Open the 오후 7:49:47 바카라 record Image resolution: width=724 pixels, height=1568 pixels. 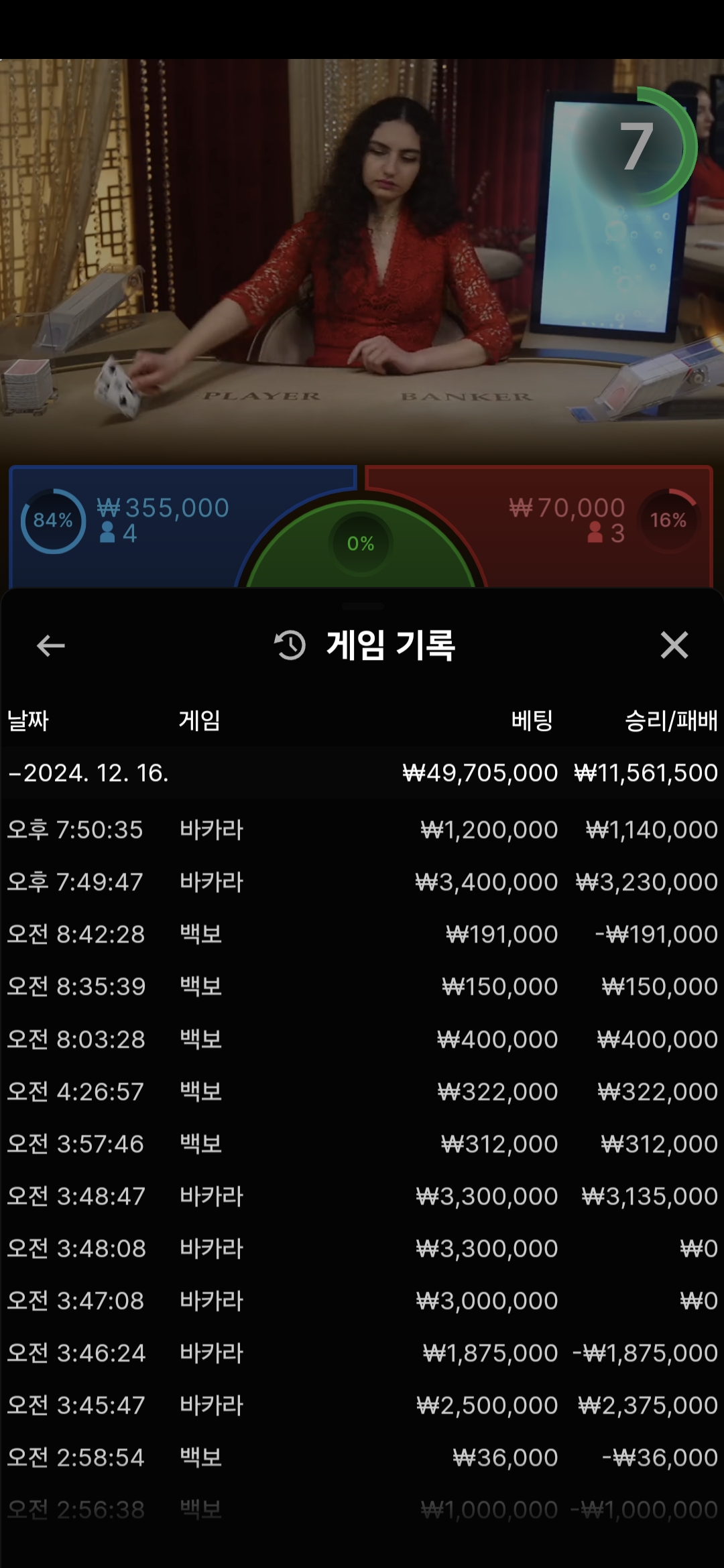(x=362, y=883)
